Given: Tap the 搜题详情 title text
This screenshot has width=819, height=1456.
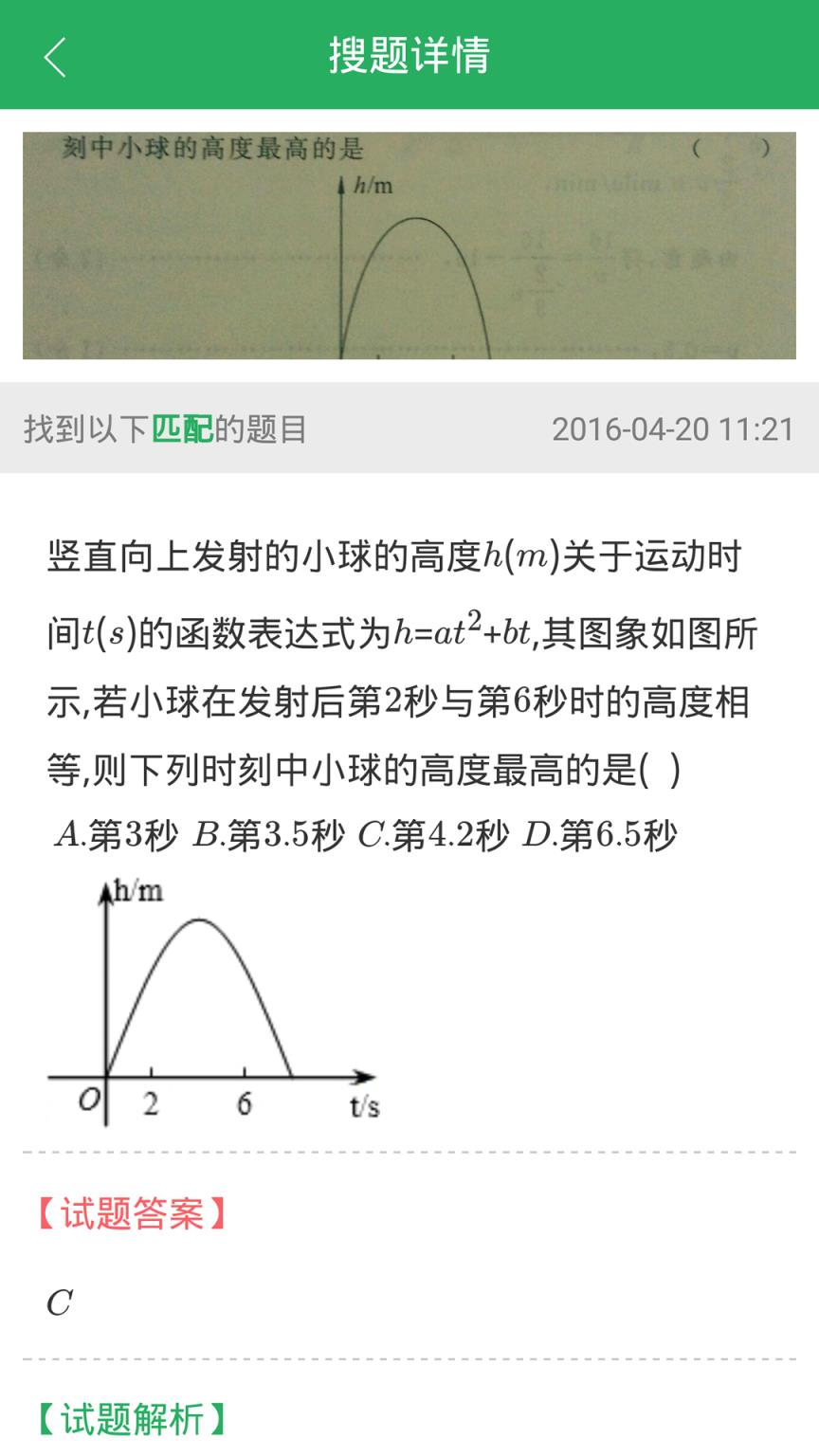Looking at the screenshot, I should (x=408, y=58).
